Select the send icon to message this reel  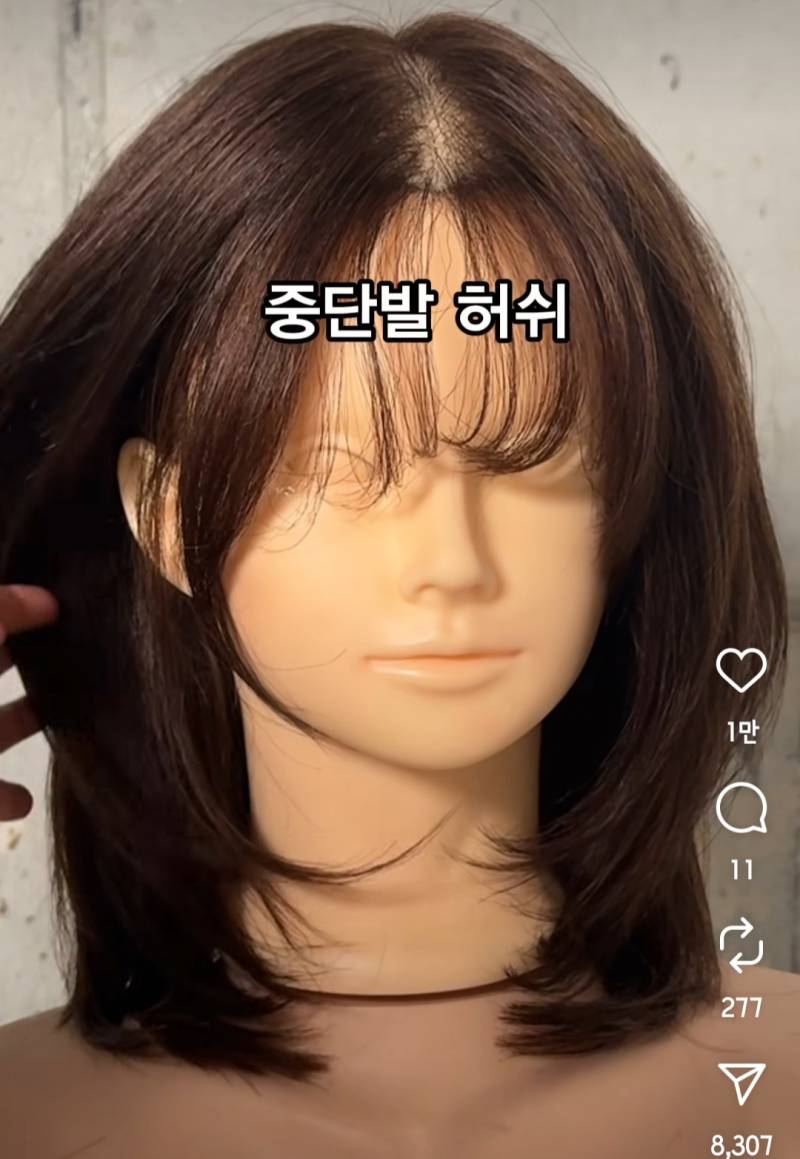pos(742,1083)
